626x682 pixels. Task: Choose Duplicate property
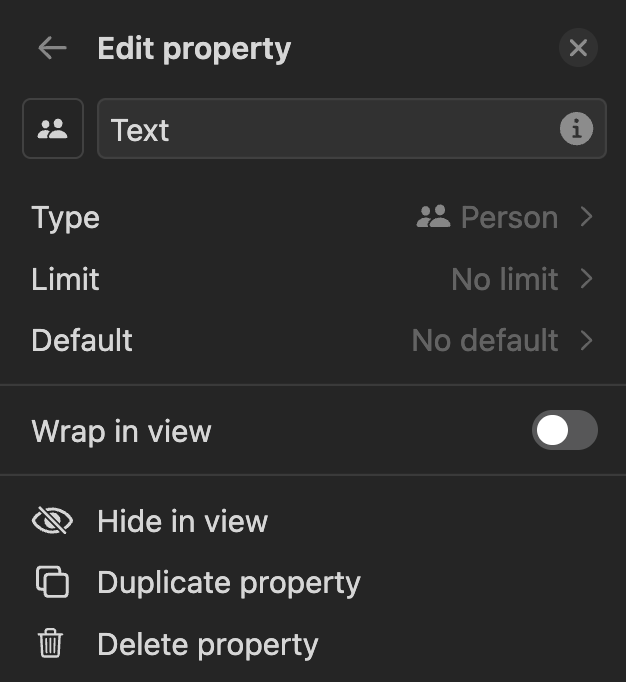[228, 583]
